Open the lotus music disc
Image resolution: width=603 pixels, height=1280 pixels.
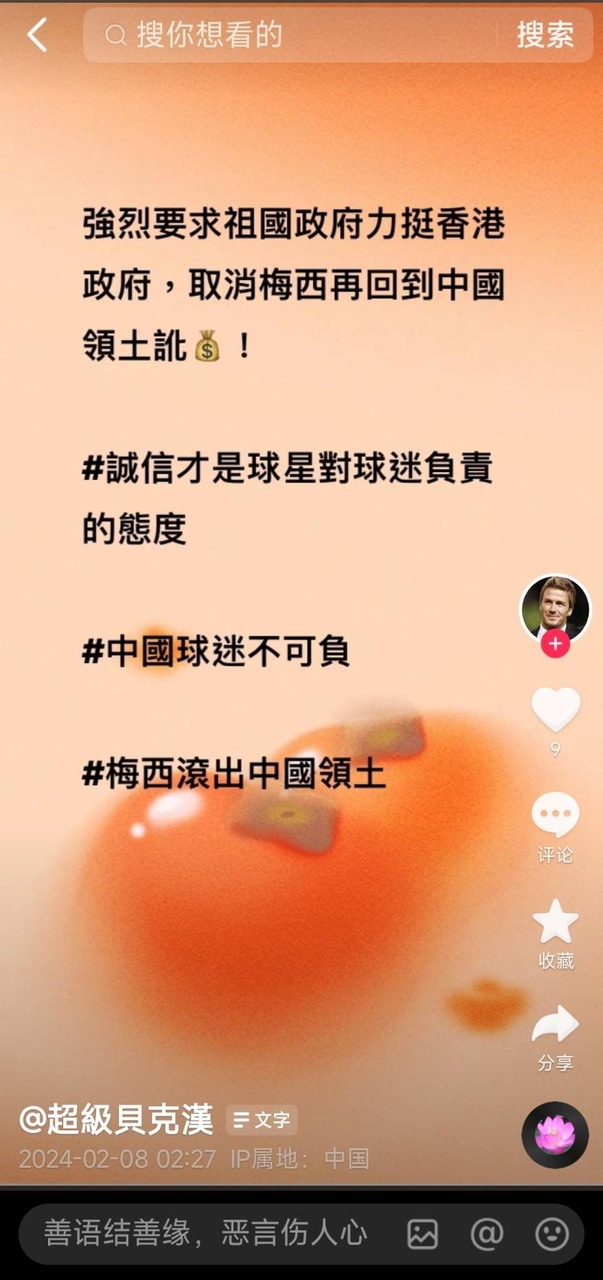tap(555, 1134)
